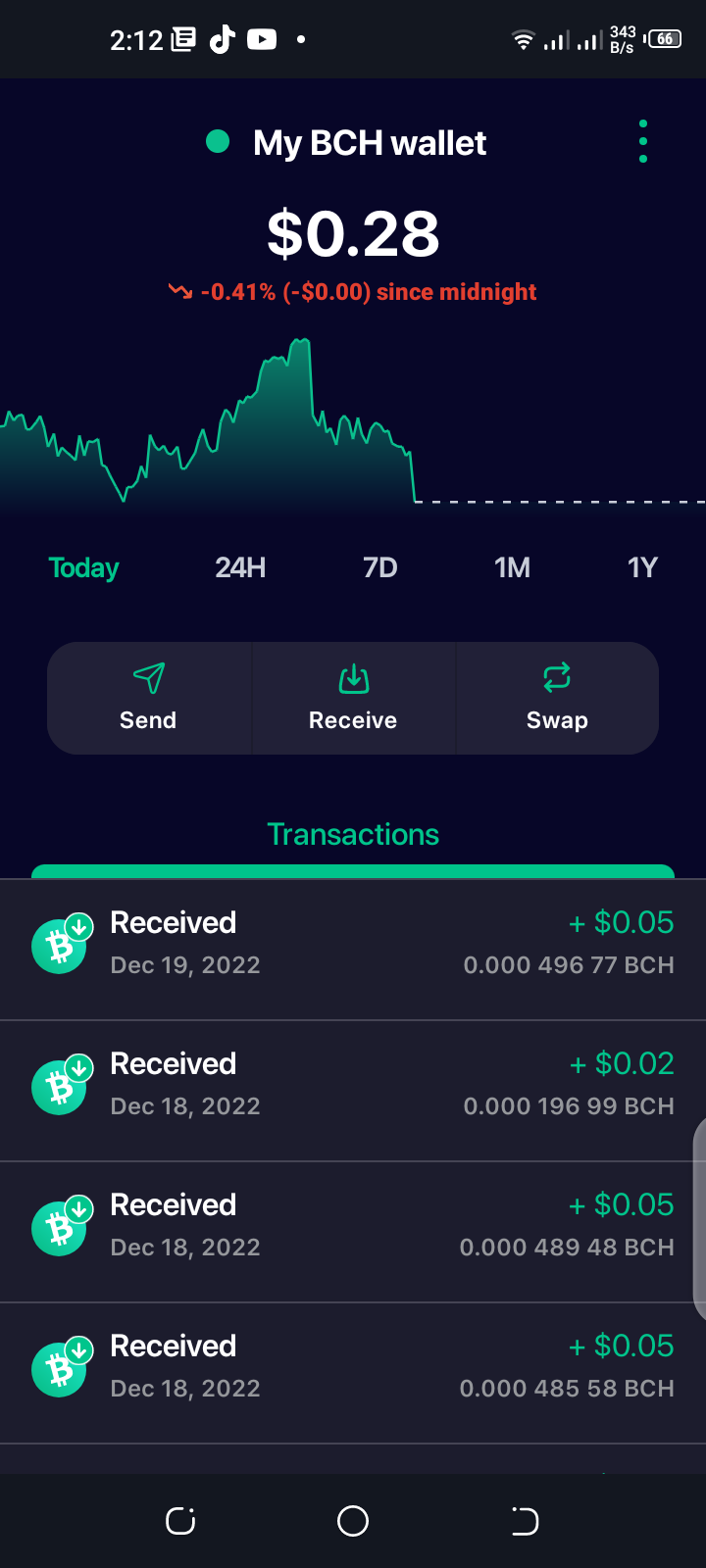706x1568 pixels.
Task: Select the Today chart range
Action: click(x=83, y=568)
